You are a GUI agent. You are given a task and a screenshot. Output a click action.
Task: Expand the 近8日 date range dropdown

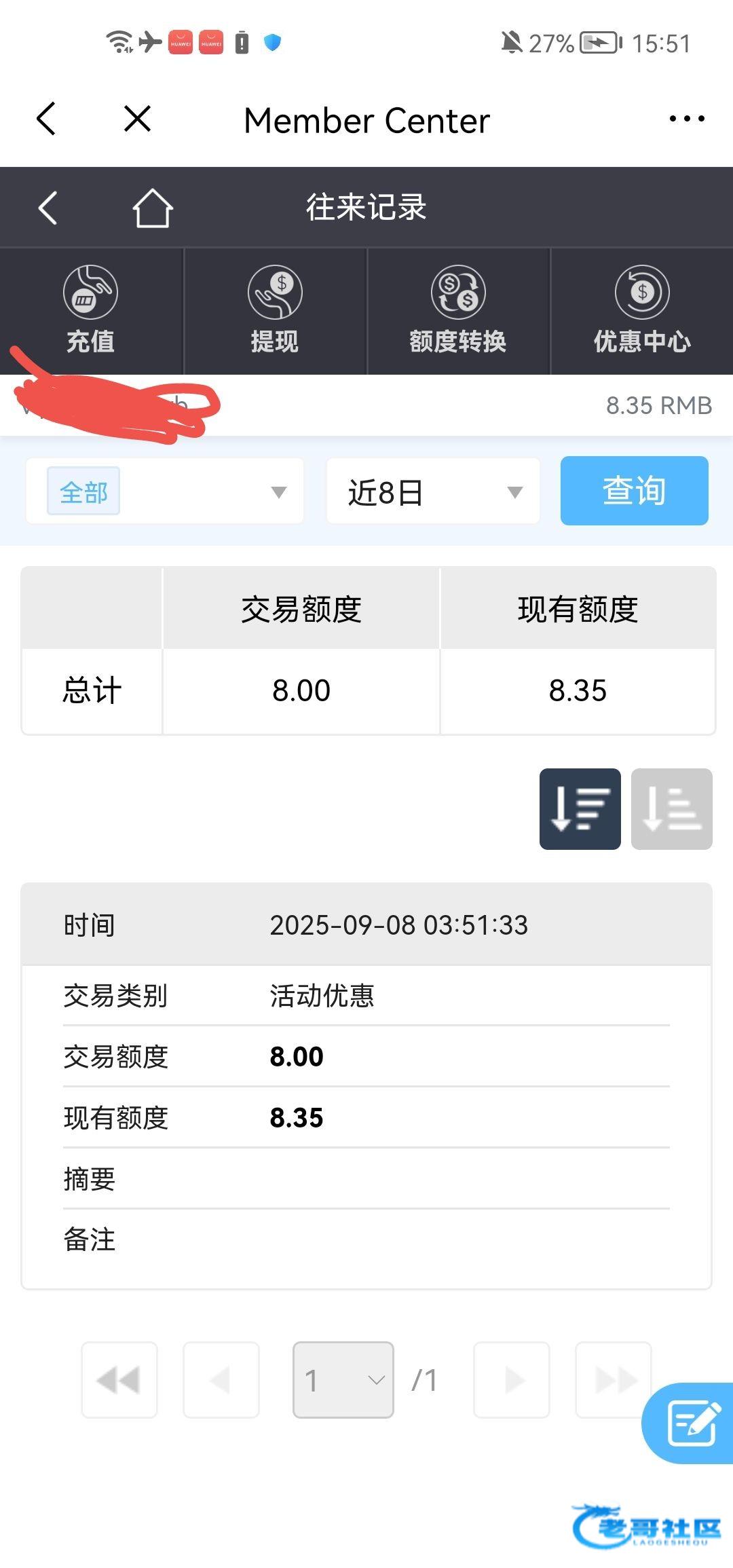433,491
